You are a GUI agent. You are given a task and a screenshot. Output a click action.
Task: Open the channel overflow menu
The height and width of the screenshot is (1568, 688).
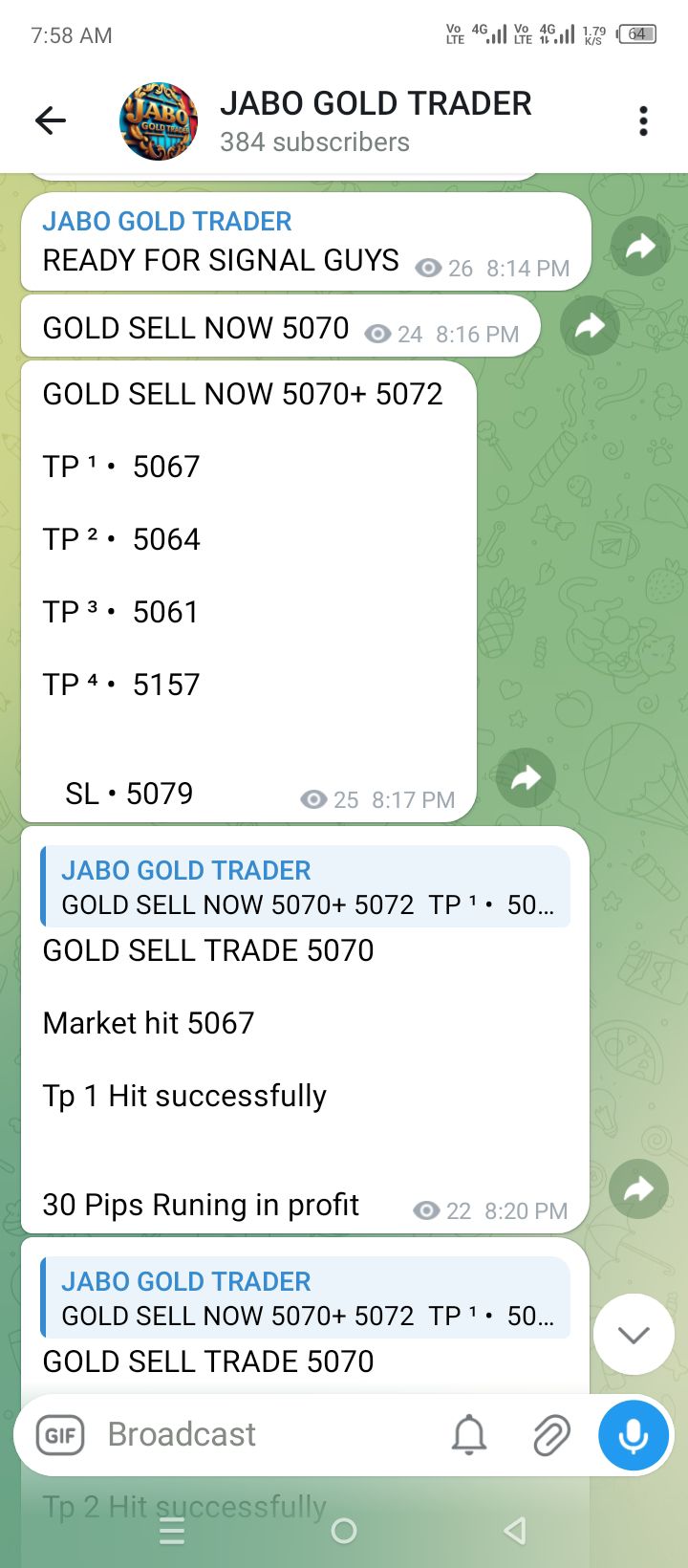[x=643, y=121]
